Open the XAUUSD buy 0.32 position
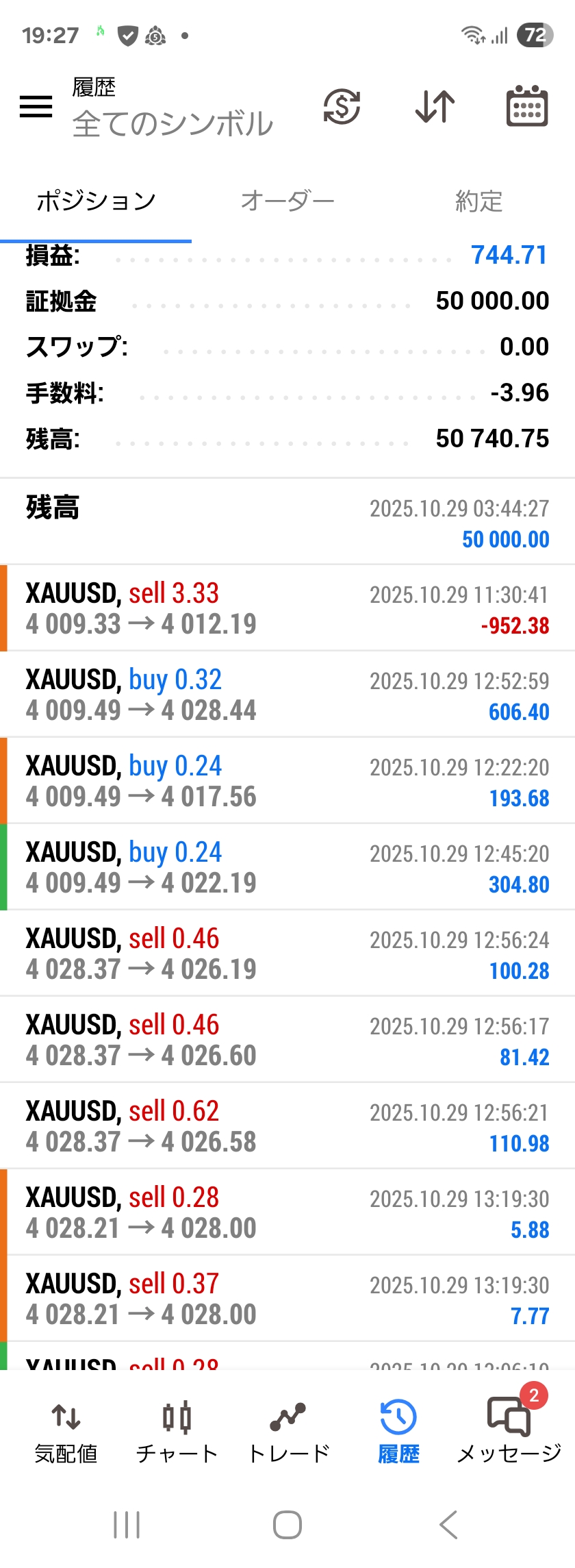This screenshot has height=1568, width=575. pos(287,695)
